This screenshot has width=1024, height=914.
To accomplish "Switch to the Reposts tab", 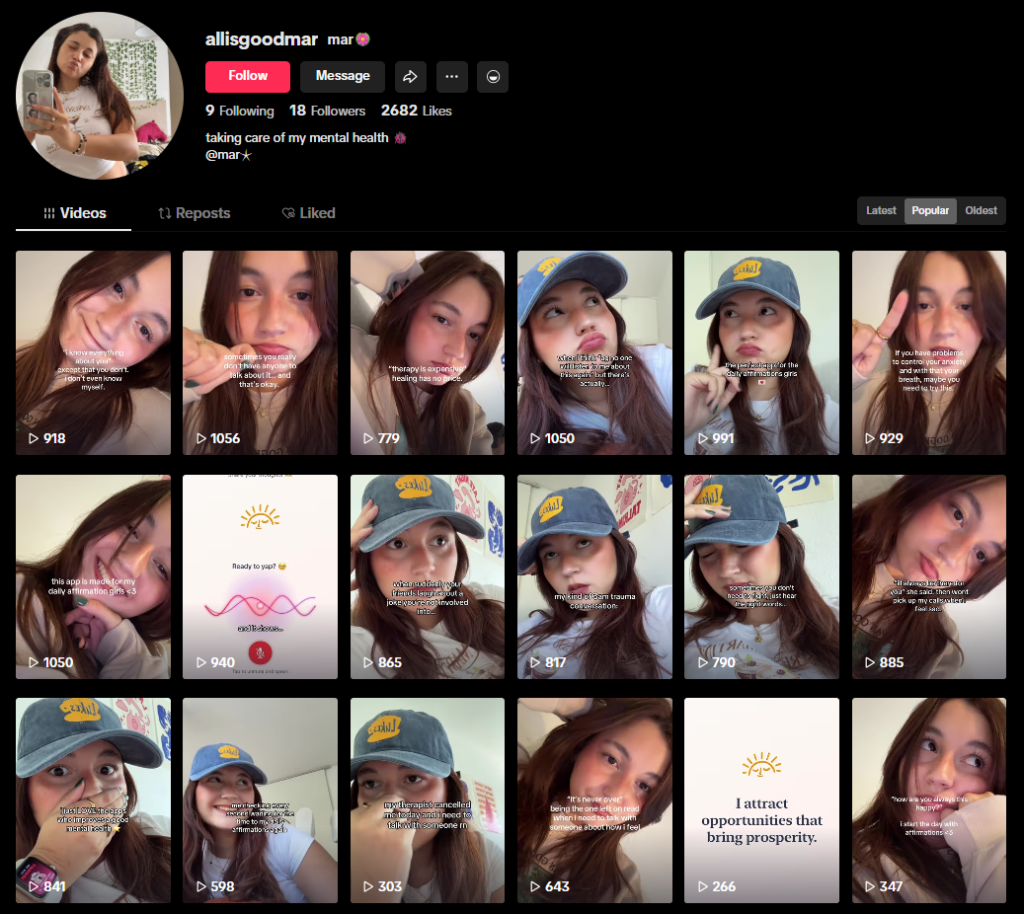I will [x=194, y=213].
